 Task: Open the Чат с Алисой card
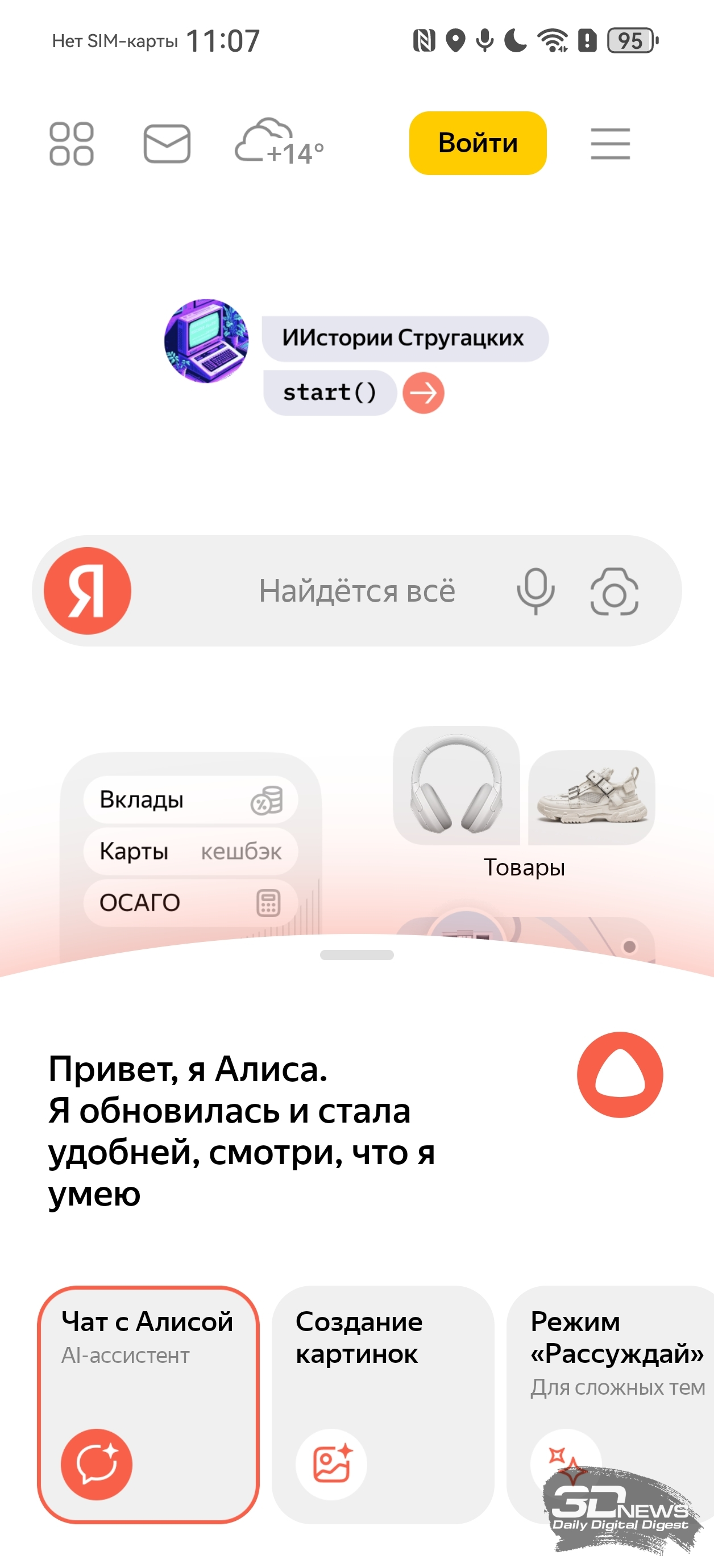coord(148,1404)
